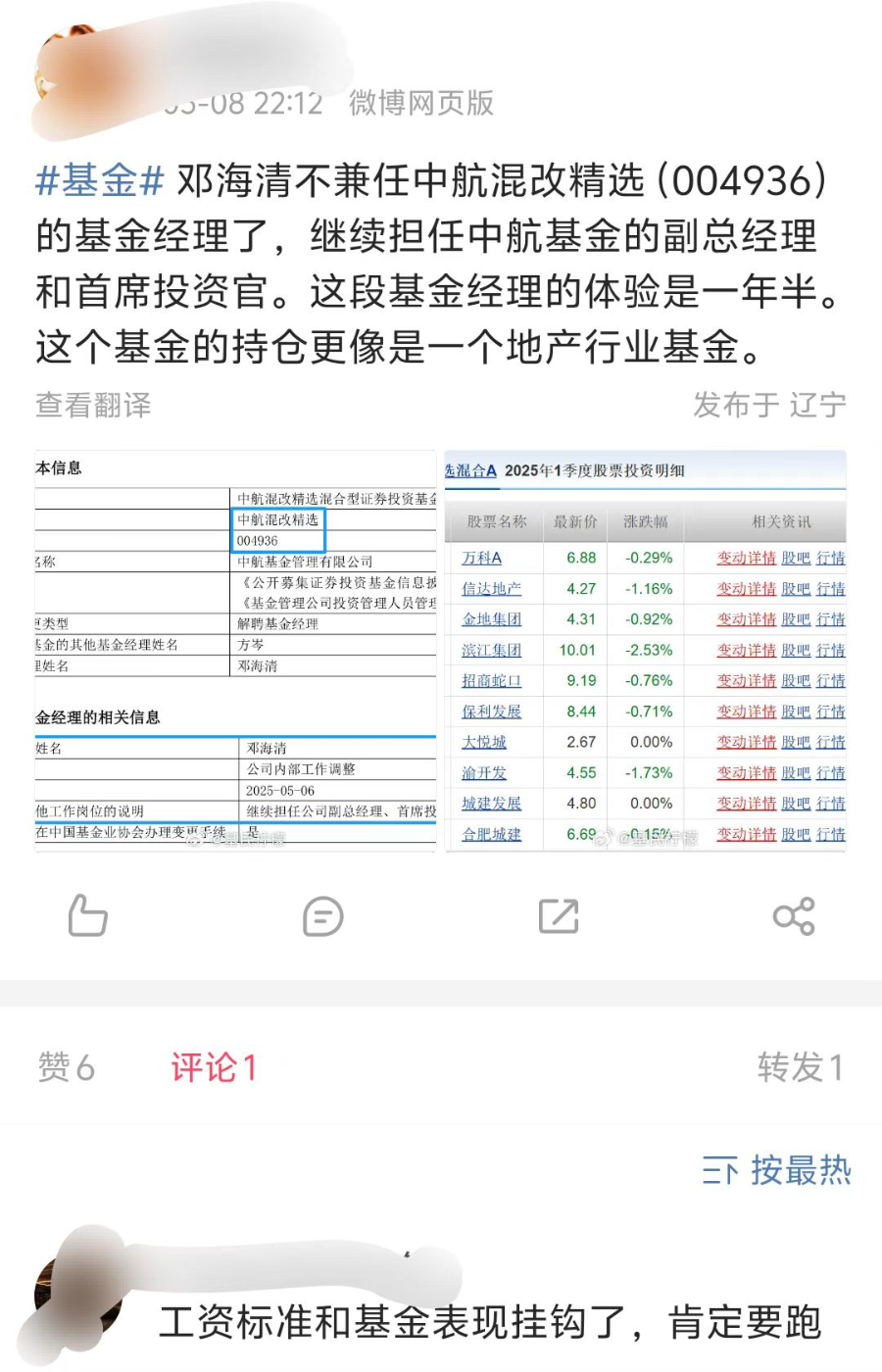The height and width of the screenshot is (1372, 882).
Task: Change comment sorting via 按最热
Action: click(776, 1170)
